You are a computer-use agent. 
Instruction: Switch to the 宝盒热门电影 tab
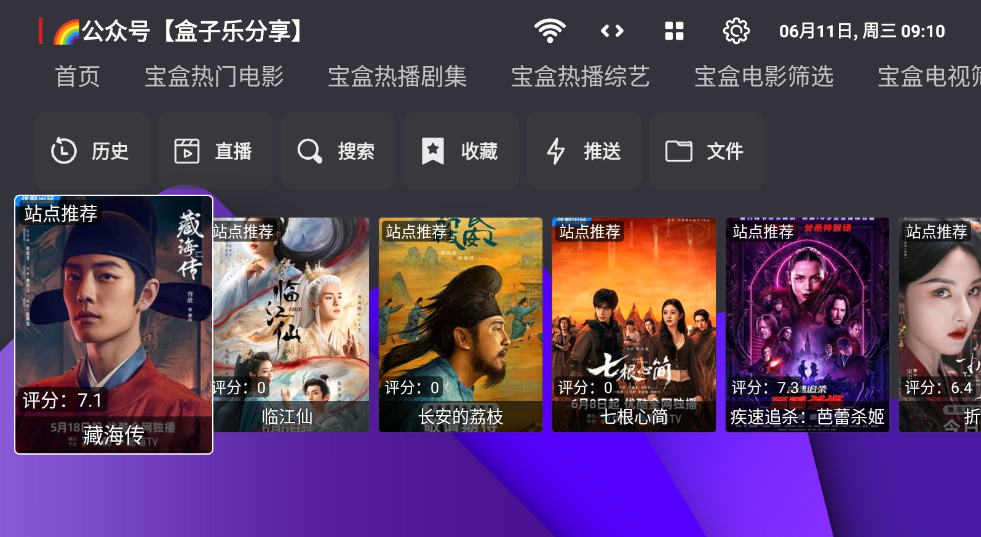(214, 77)
